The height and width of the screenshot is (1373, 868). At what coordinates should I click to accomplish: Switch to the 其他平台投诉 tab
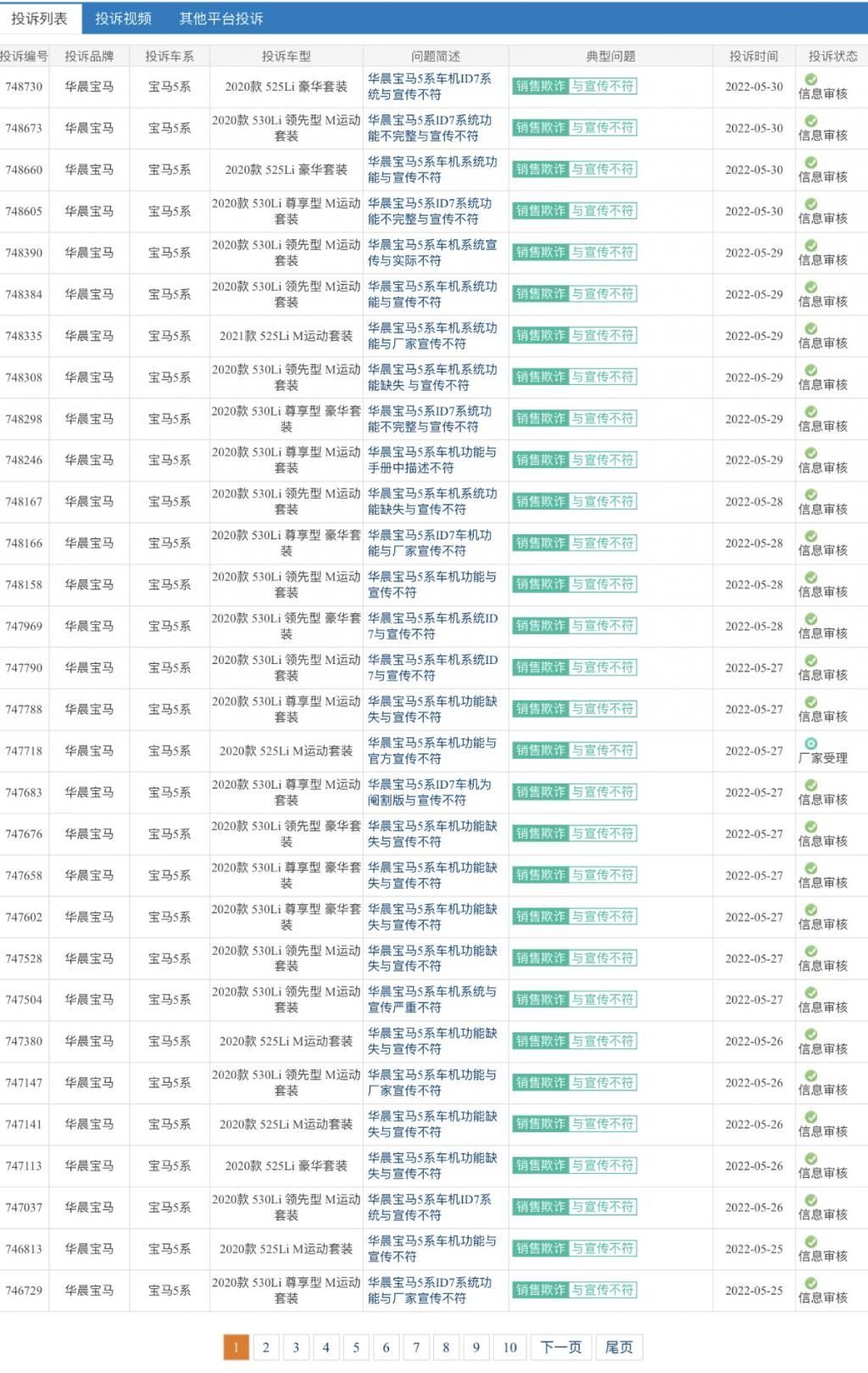[221, 18]
